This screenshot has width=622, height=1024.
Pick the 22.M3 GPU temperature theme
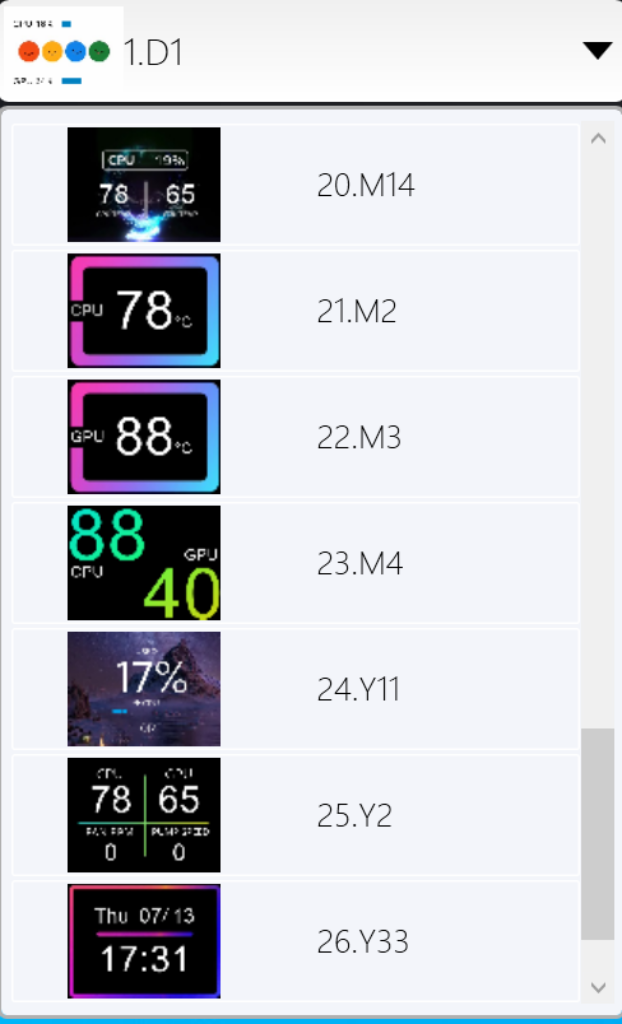pyautogui.click(x=296, y=437)
